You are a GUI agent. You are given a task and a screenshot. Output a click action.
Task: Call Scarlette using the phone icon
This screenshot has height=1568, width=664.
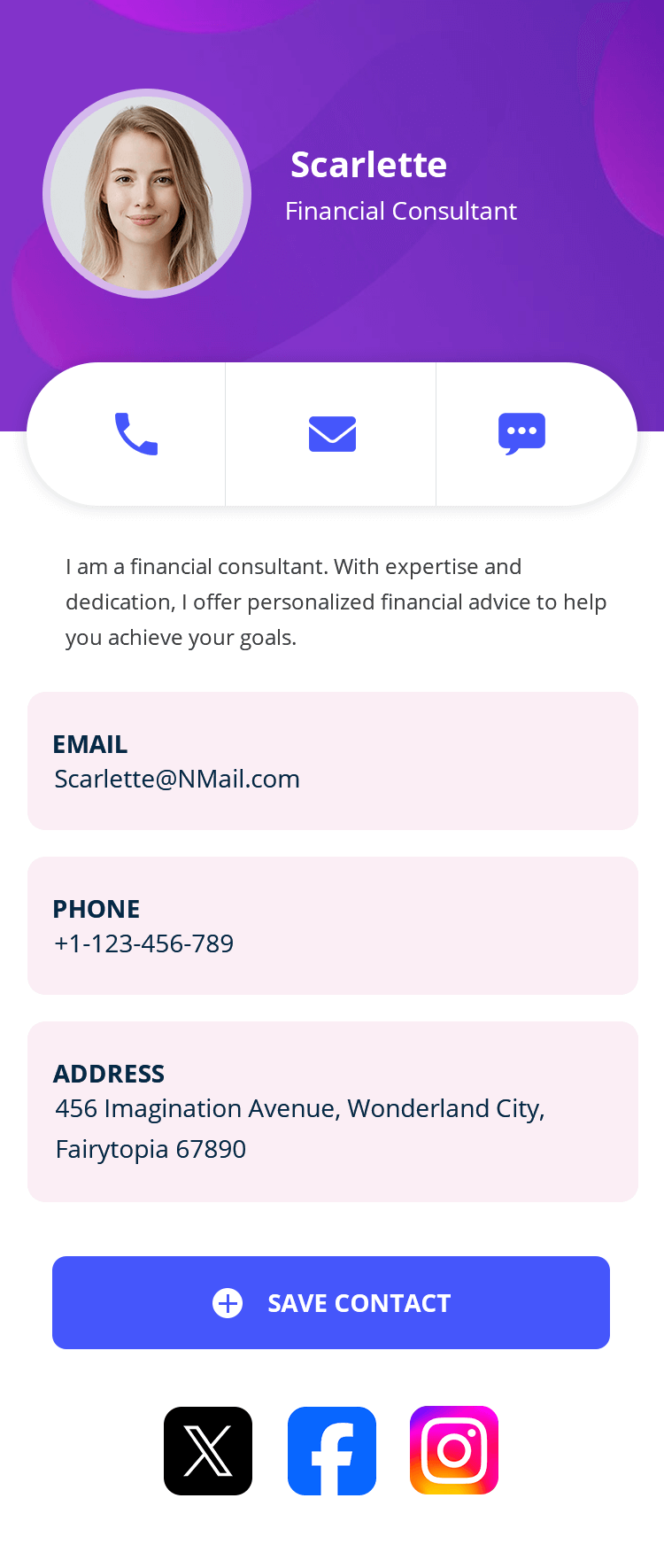(135, 434)
